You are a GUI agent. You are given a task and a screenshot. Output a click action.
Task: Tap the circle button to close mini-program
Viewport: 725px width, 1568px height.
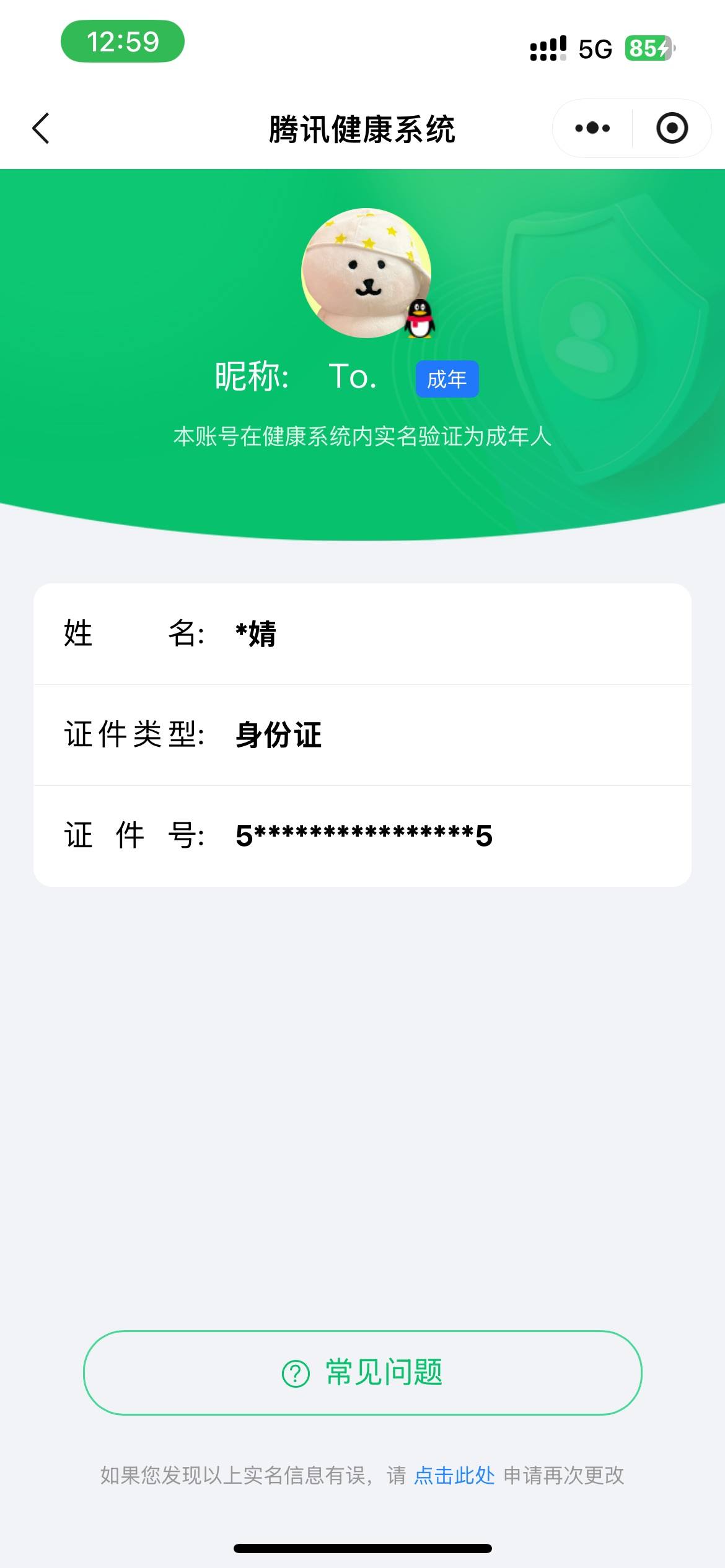(672, 128)
